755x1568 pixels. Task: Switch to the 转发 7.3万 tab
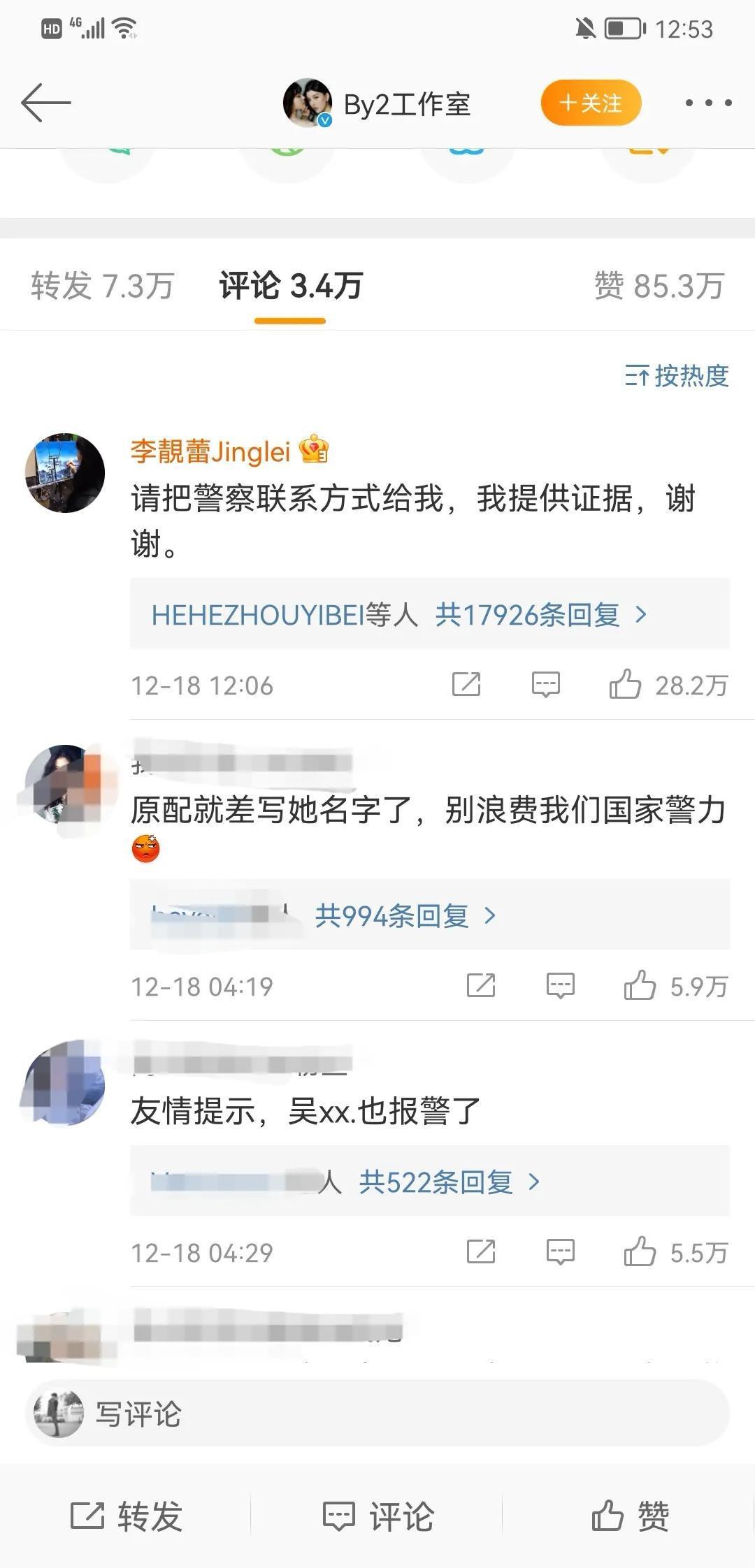(x=102, y=286)
